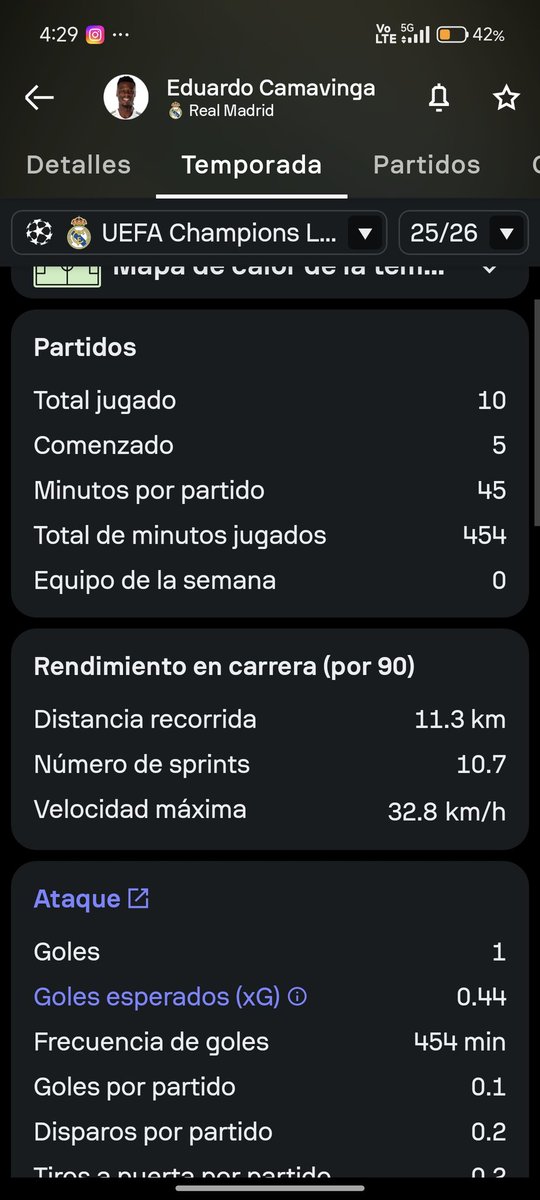
Task: Switch to the Detalles tab
Action: pyautogui.click(x=78, y=165)
